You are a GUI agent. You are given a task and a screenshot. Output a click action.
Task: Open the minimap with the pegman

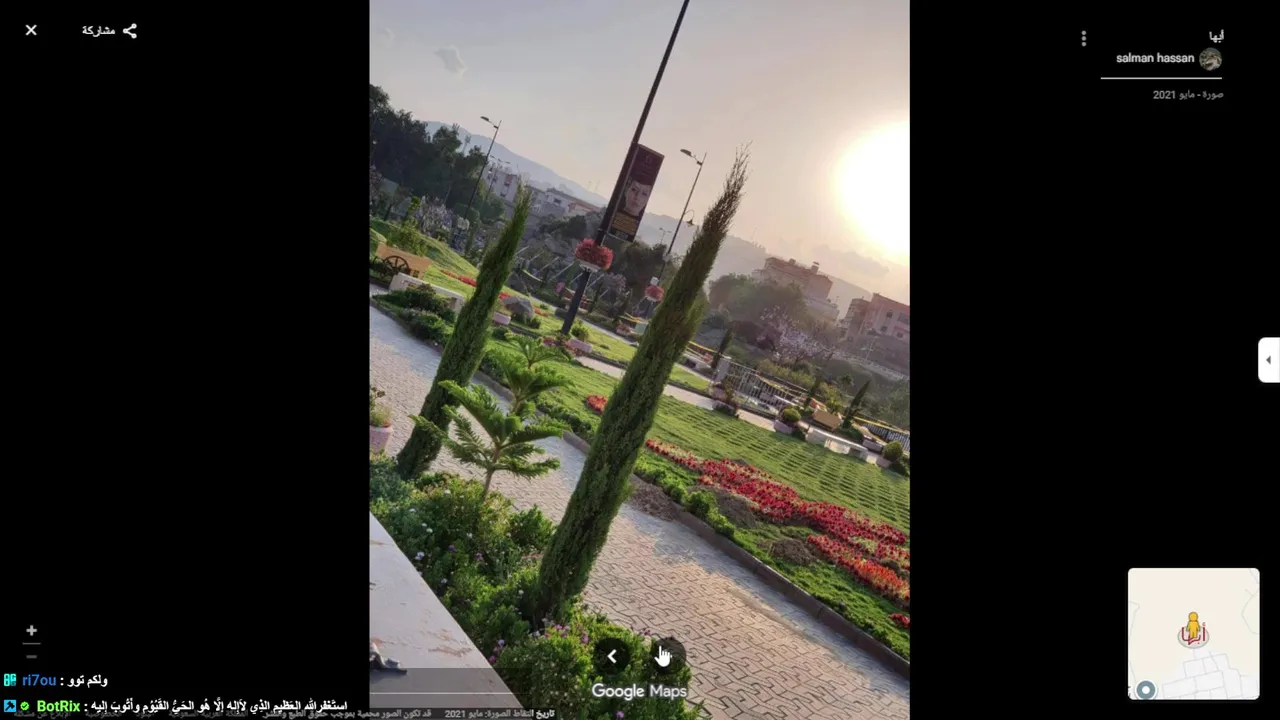[1193, 633]
